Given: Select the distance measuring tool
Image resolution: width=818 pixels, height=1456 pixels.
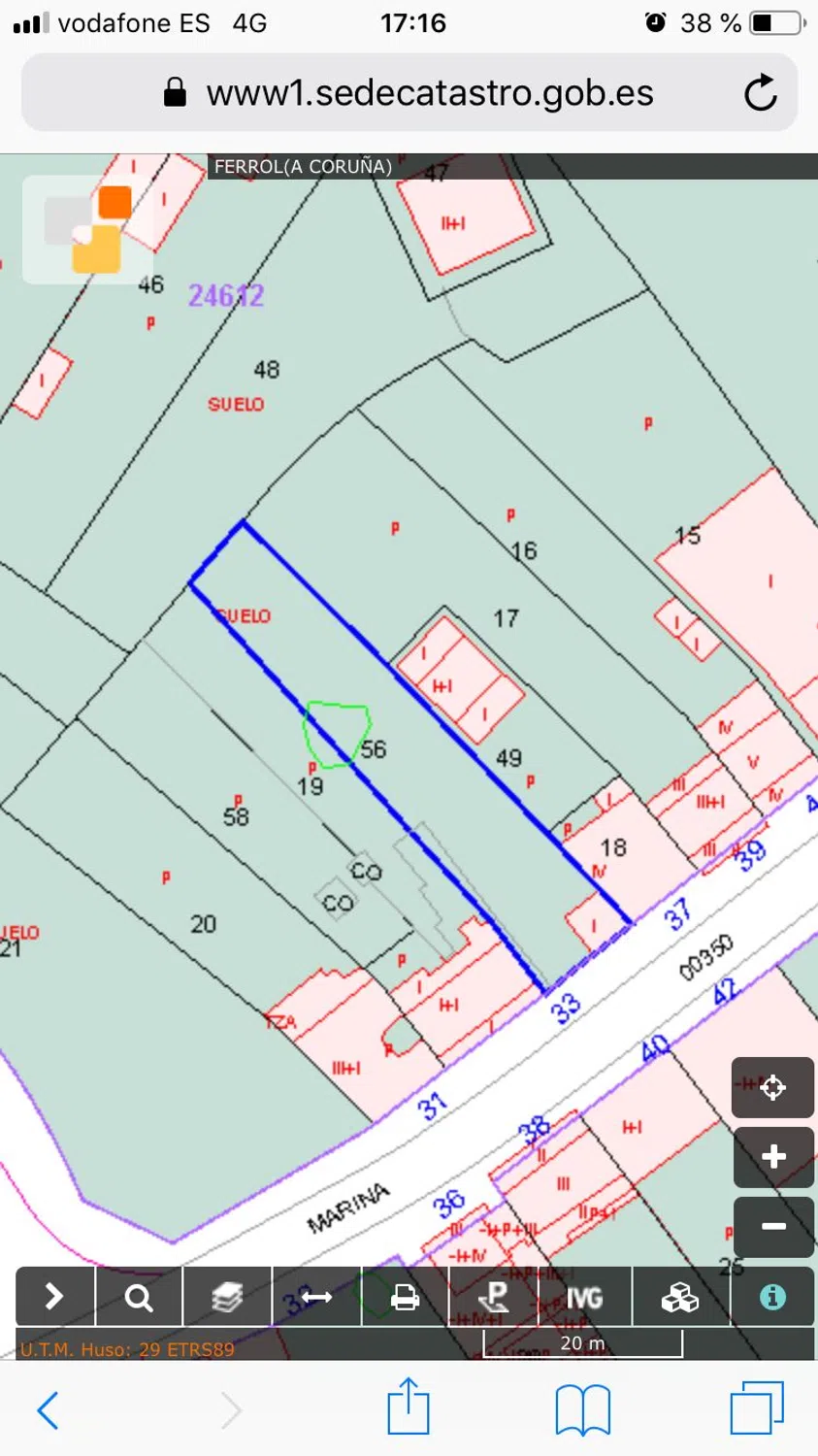Looking at the screenshot, I should coord(316,1297).
